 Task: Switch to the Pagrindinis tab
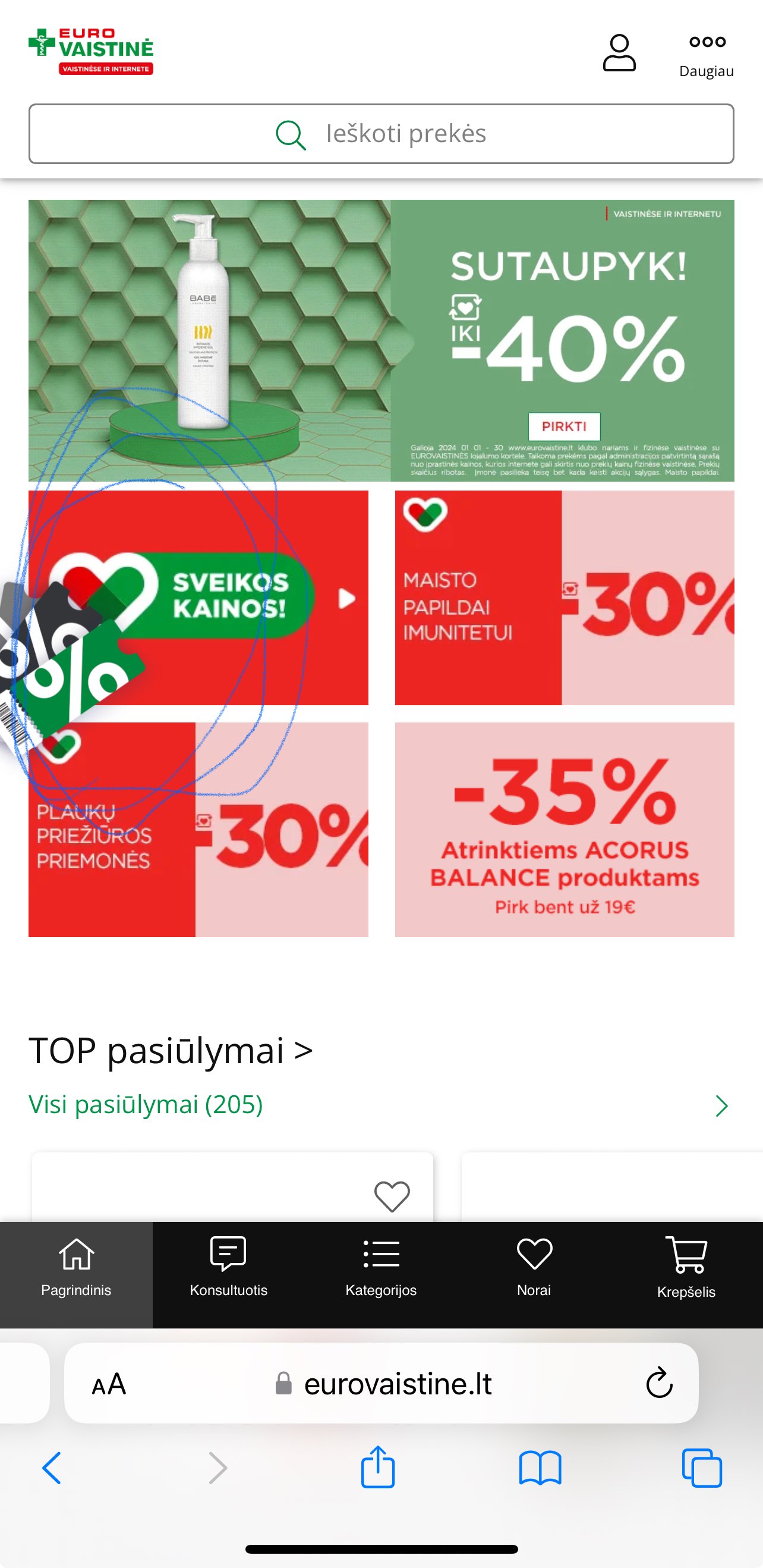[x=76, y=1275]
